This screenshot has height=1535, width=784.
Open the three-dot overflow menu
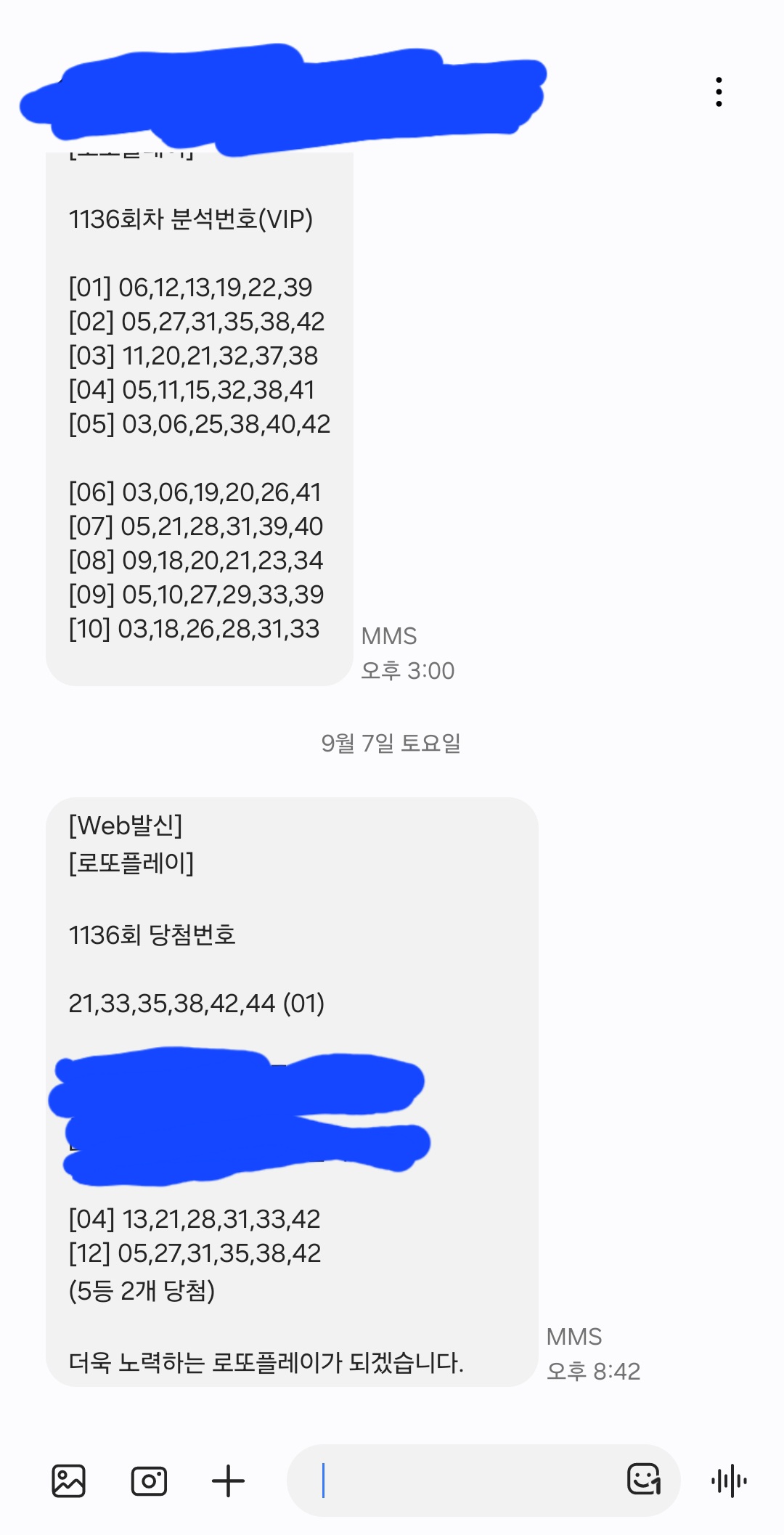click(x=719, y=92)
